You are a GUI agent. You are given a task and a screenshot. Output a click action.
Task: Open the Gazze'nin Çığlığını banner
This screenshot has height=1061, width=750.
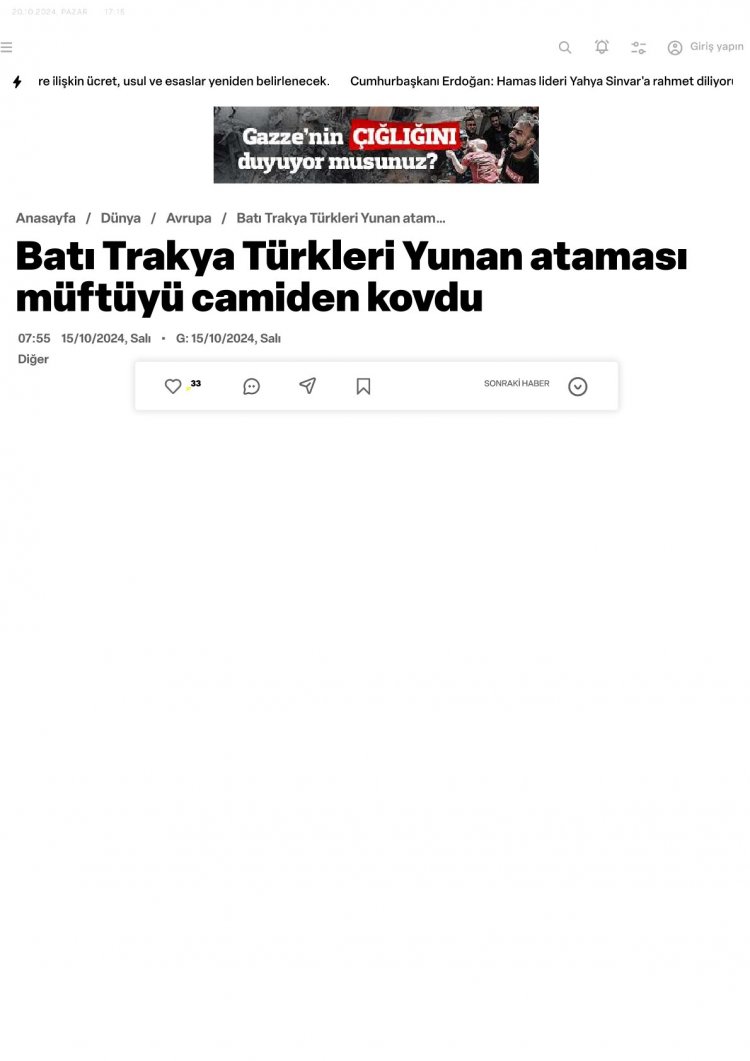click(x=376, y=145)
